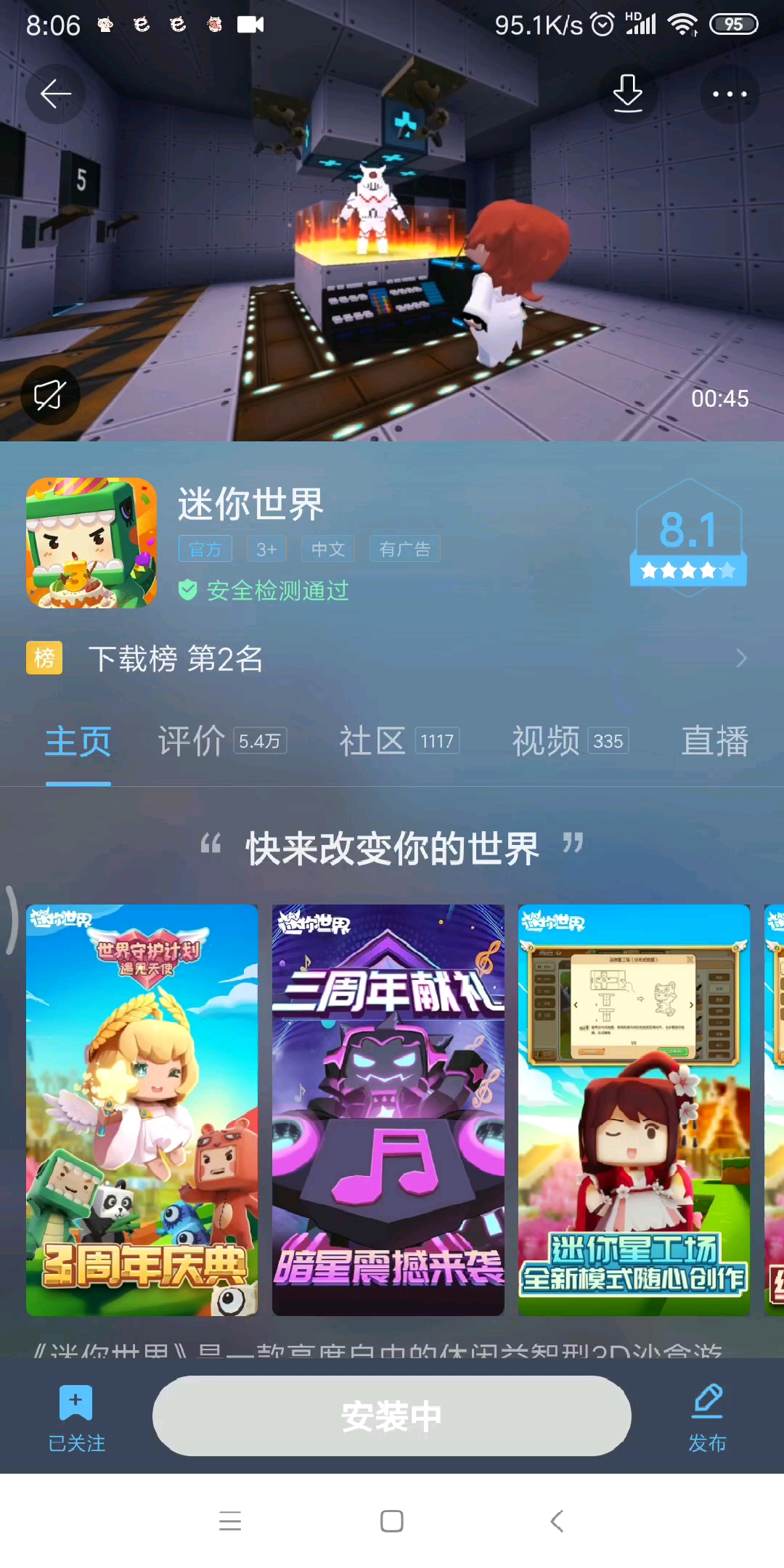Image resolution: width=784 pixels, height=1568 pixels.
Task: Tap the 安装中 install button
Action: [x=392, y=1416]
